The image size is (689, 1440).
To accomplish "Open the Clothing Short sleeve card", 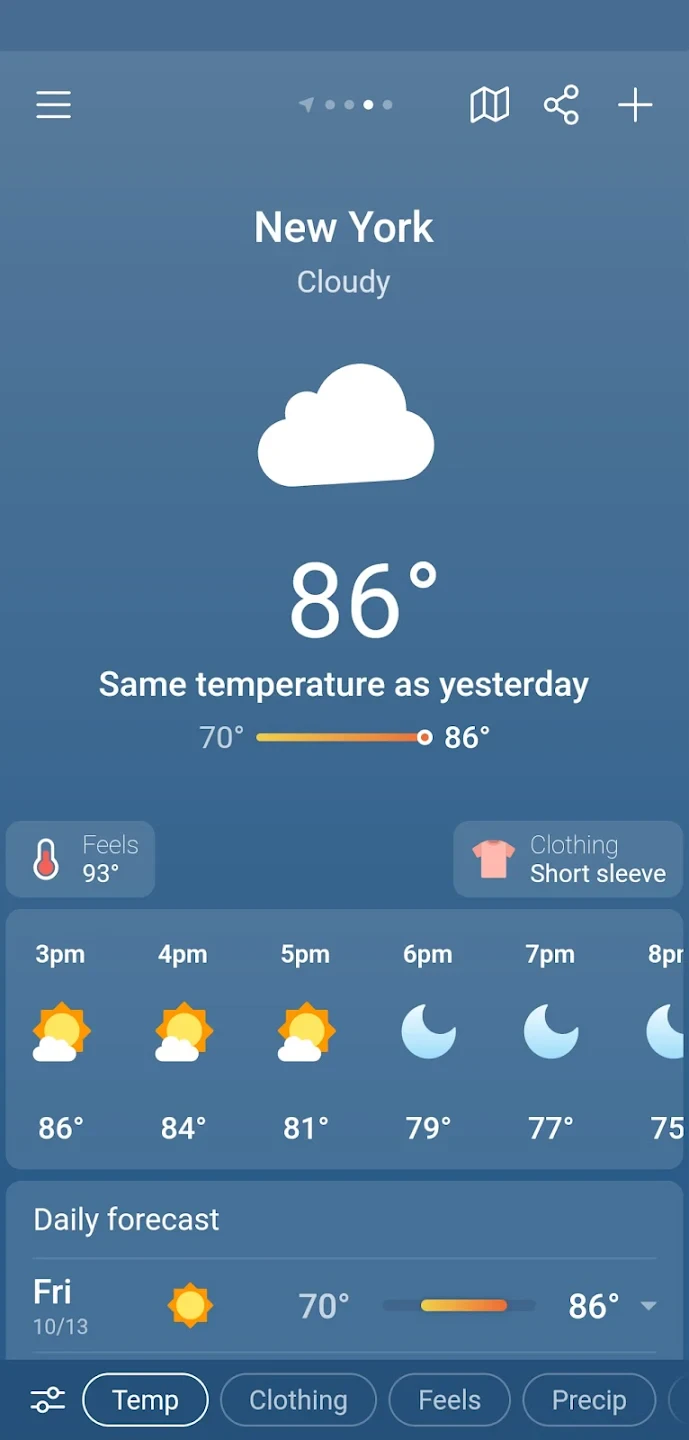I will [568, 859].
